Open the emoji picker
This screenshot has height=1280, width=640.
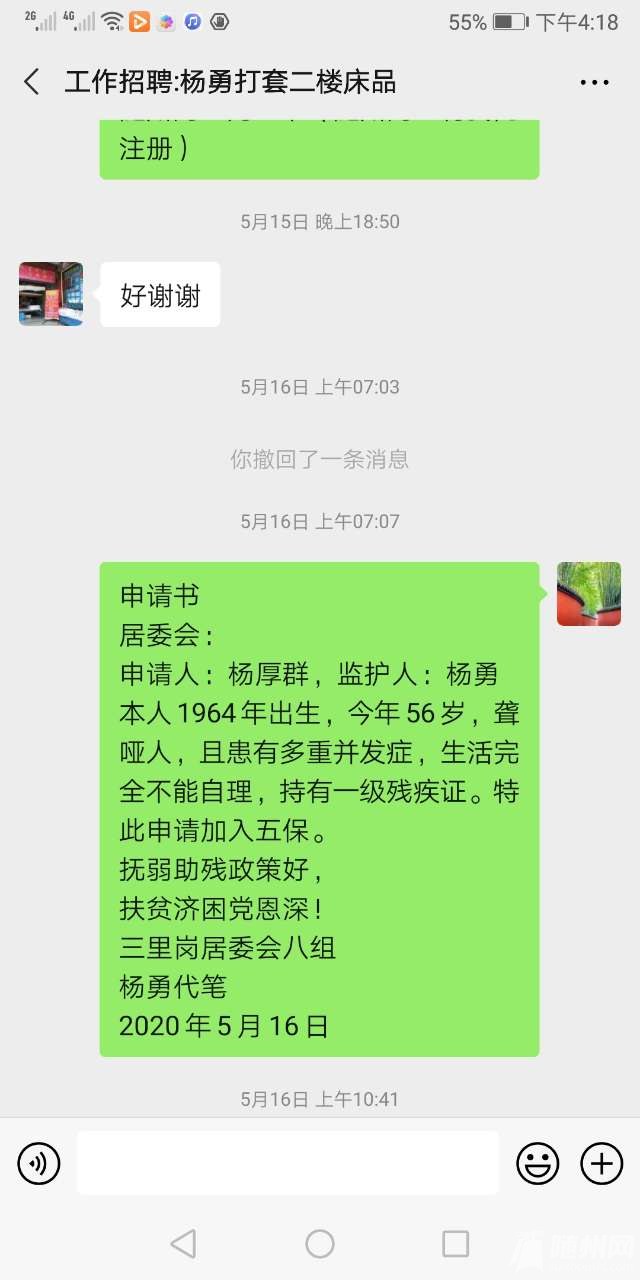[x=537, y=1163]
